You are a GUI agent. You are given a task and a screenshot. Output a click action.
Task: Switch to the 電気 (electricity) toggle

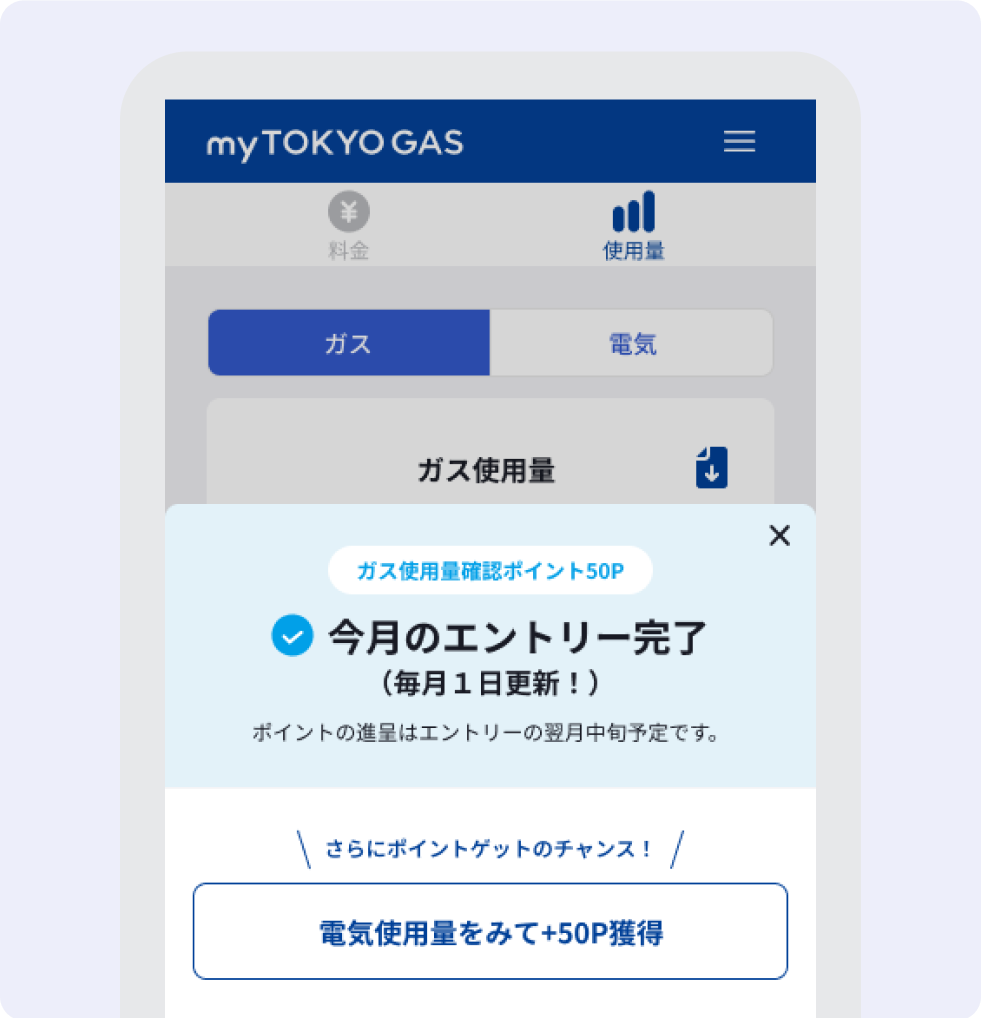point(632,343)
